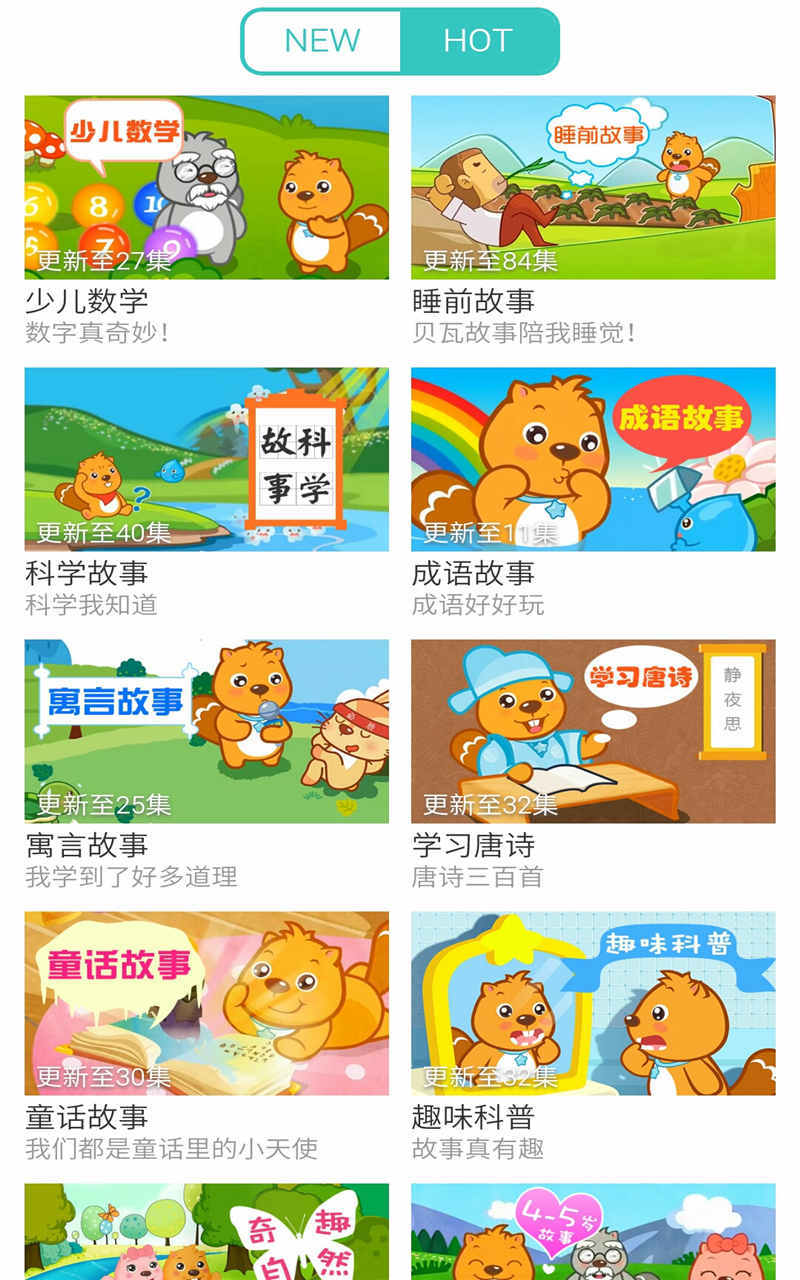Switch to the NEW tab
Screen dimensions: 800x1280
tap(322, 41)
